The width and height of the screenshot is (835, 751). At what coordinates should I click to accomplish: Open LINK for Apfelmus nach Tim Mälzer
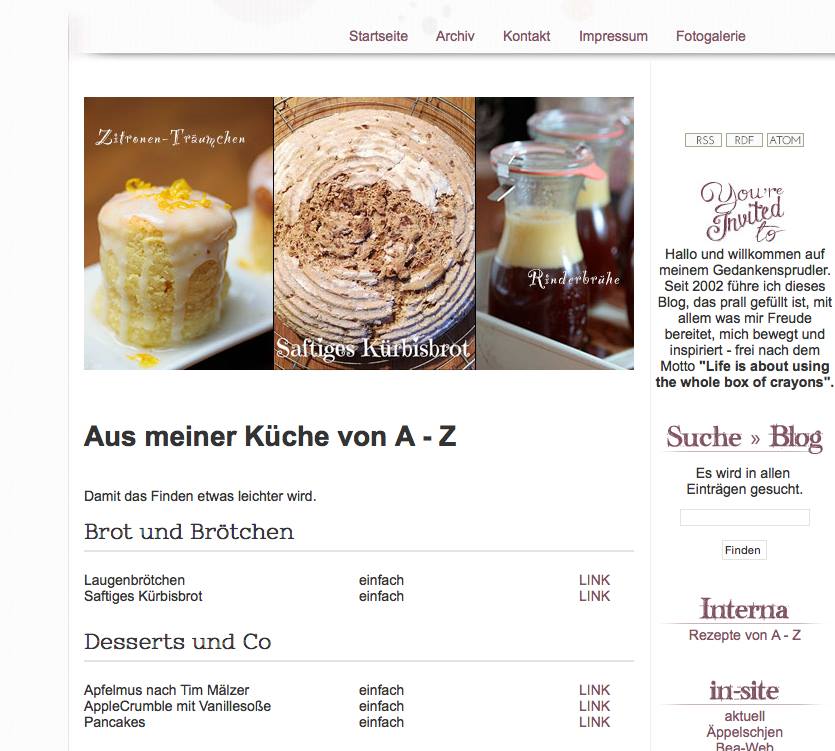pyautogui.click(x=594, y=690)
